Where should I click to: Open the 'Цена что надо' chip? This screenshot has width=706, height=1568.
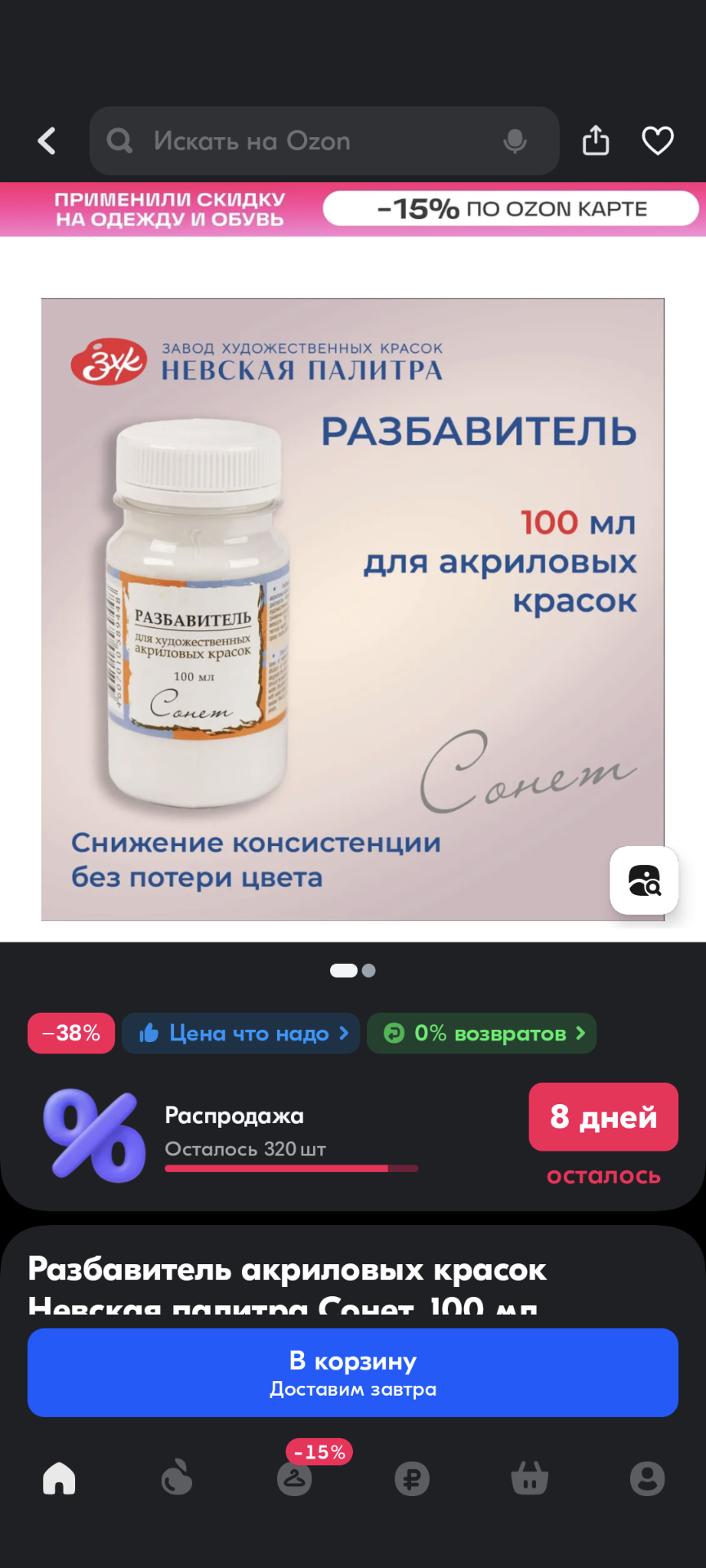241,1033
